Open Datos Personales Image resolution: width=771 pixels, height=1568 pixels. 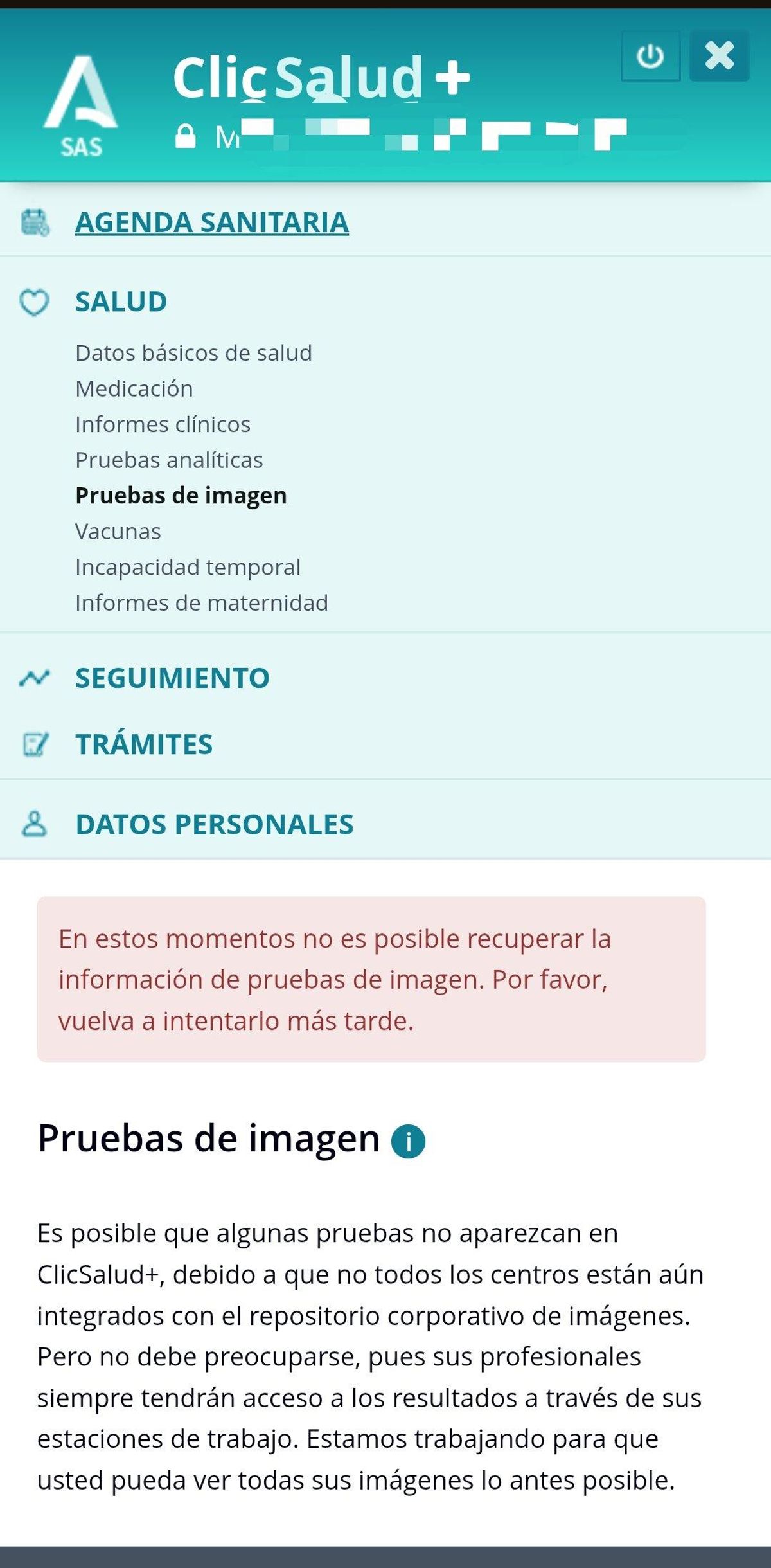214,824
